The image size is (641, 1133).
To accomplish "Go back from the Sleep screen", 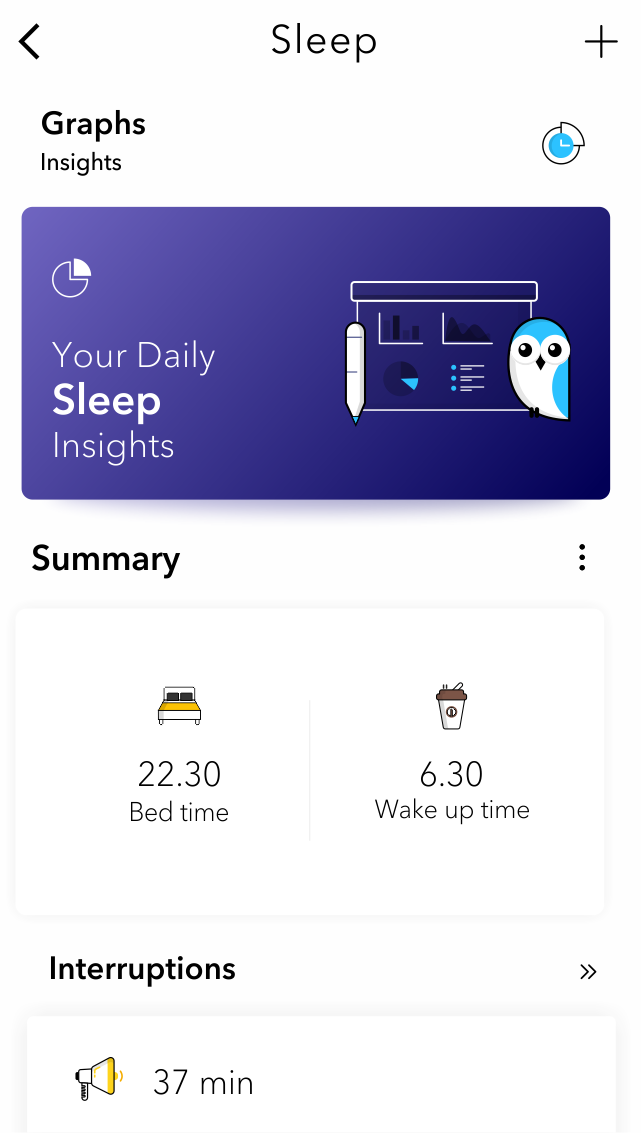I will point(31,42).
